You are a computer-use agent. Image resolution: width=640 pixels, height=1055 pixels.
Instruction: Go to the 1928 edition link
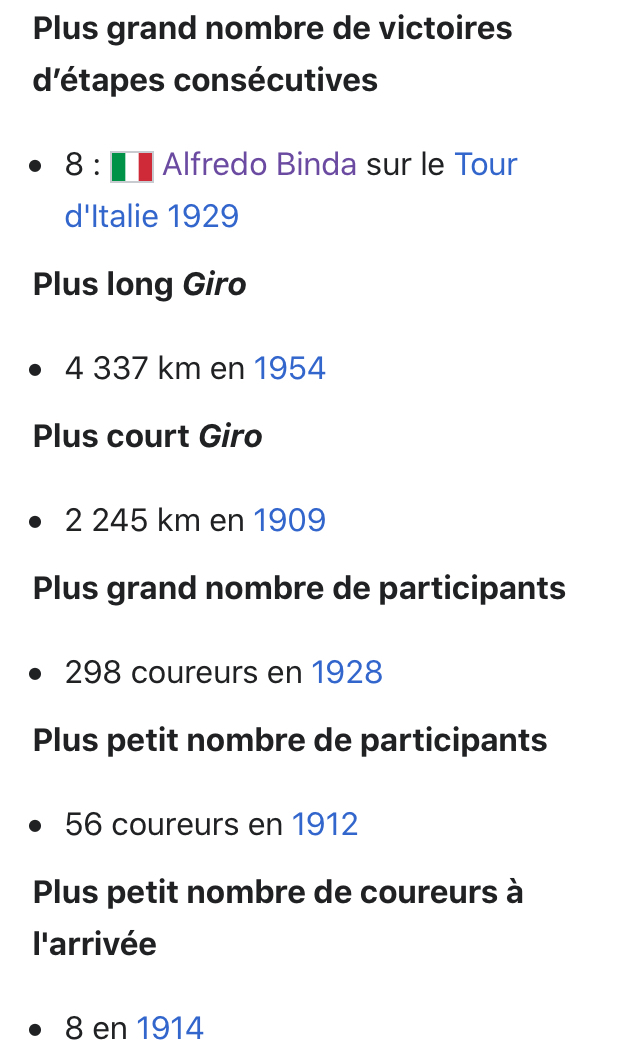coord(347,672)
